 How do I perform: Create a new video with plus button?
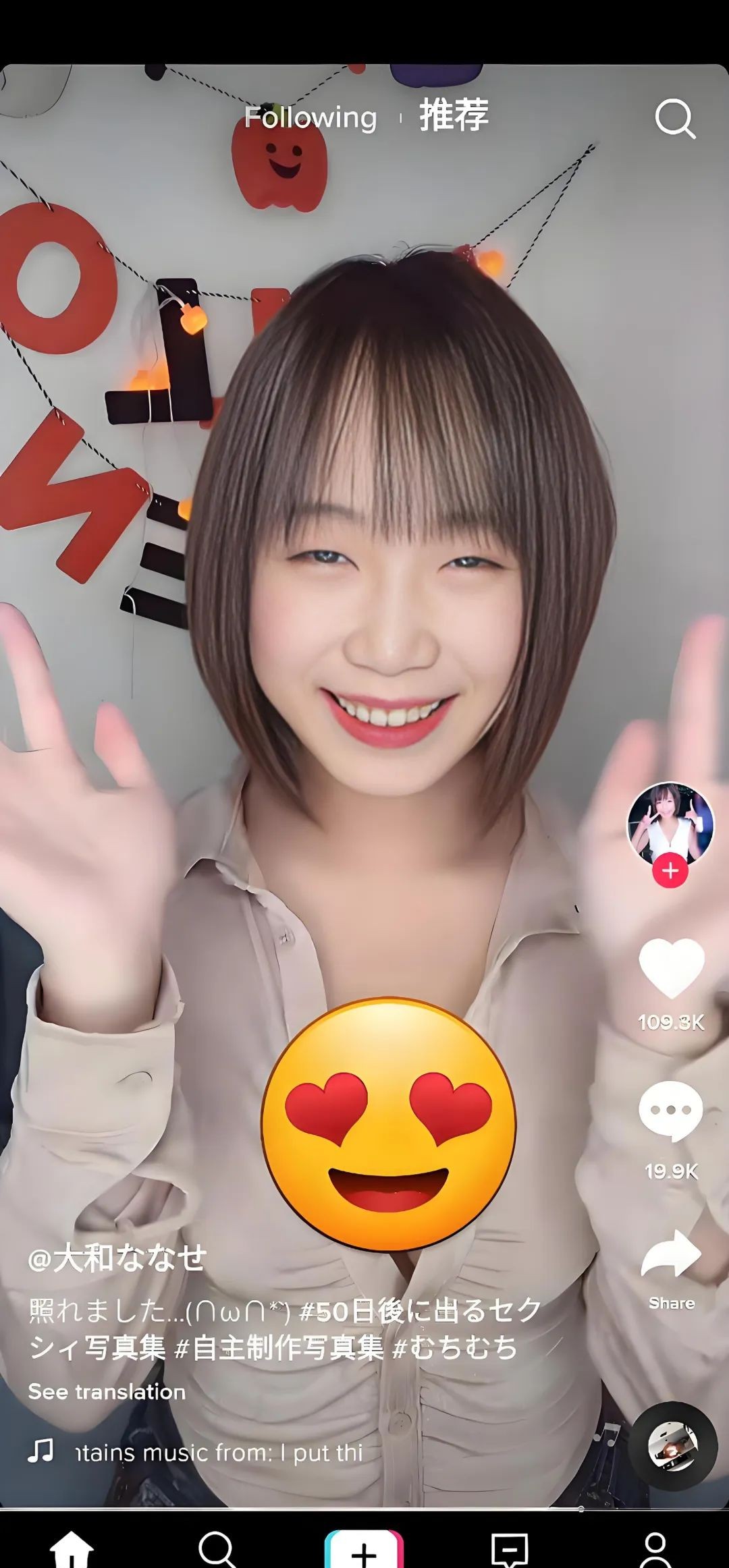pyautogui.click(x=364, y=1550)
